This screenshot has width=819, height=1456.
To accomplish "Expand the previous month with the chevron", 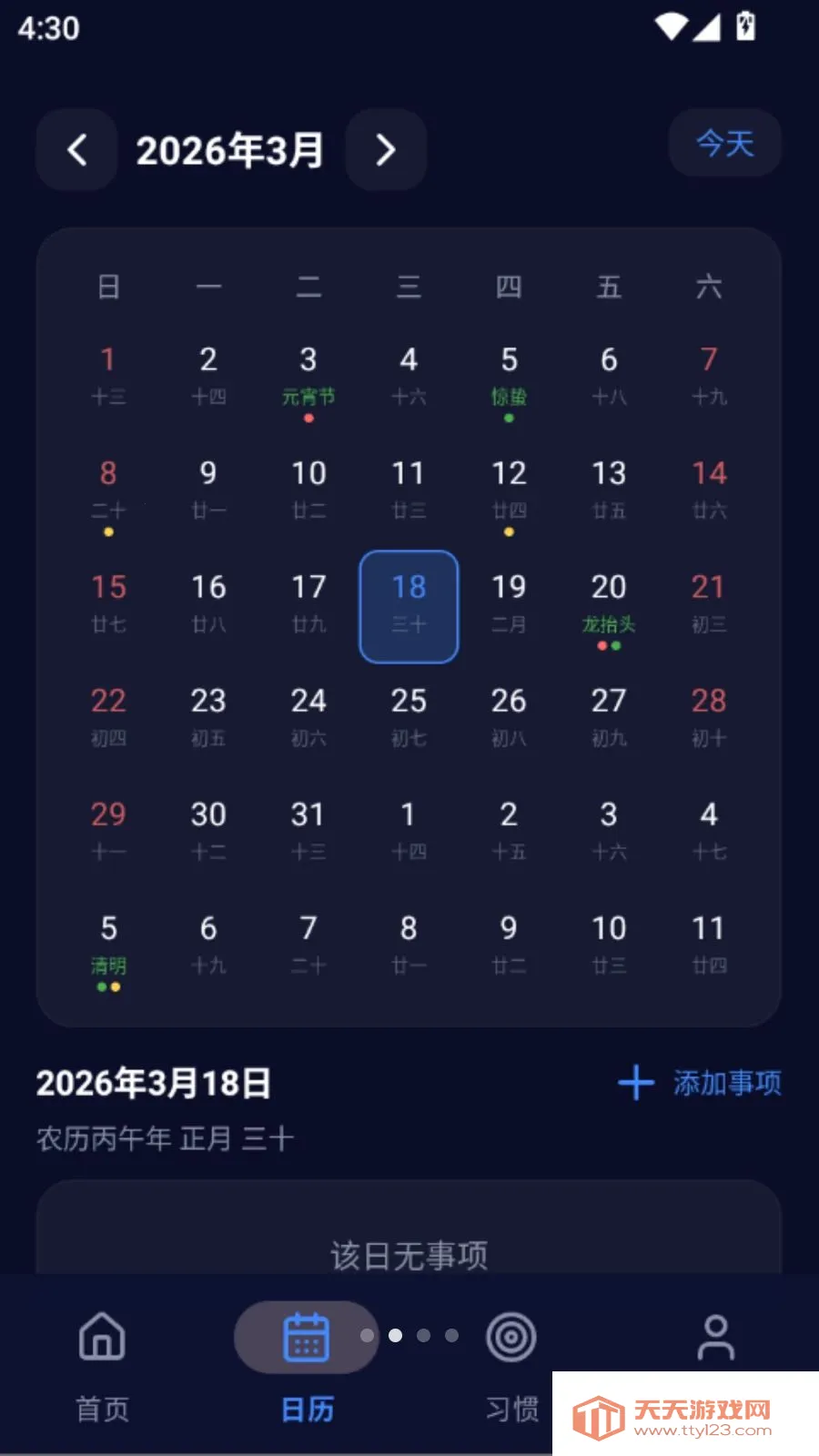I will (76, 149).
